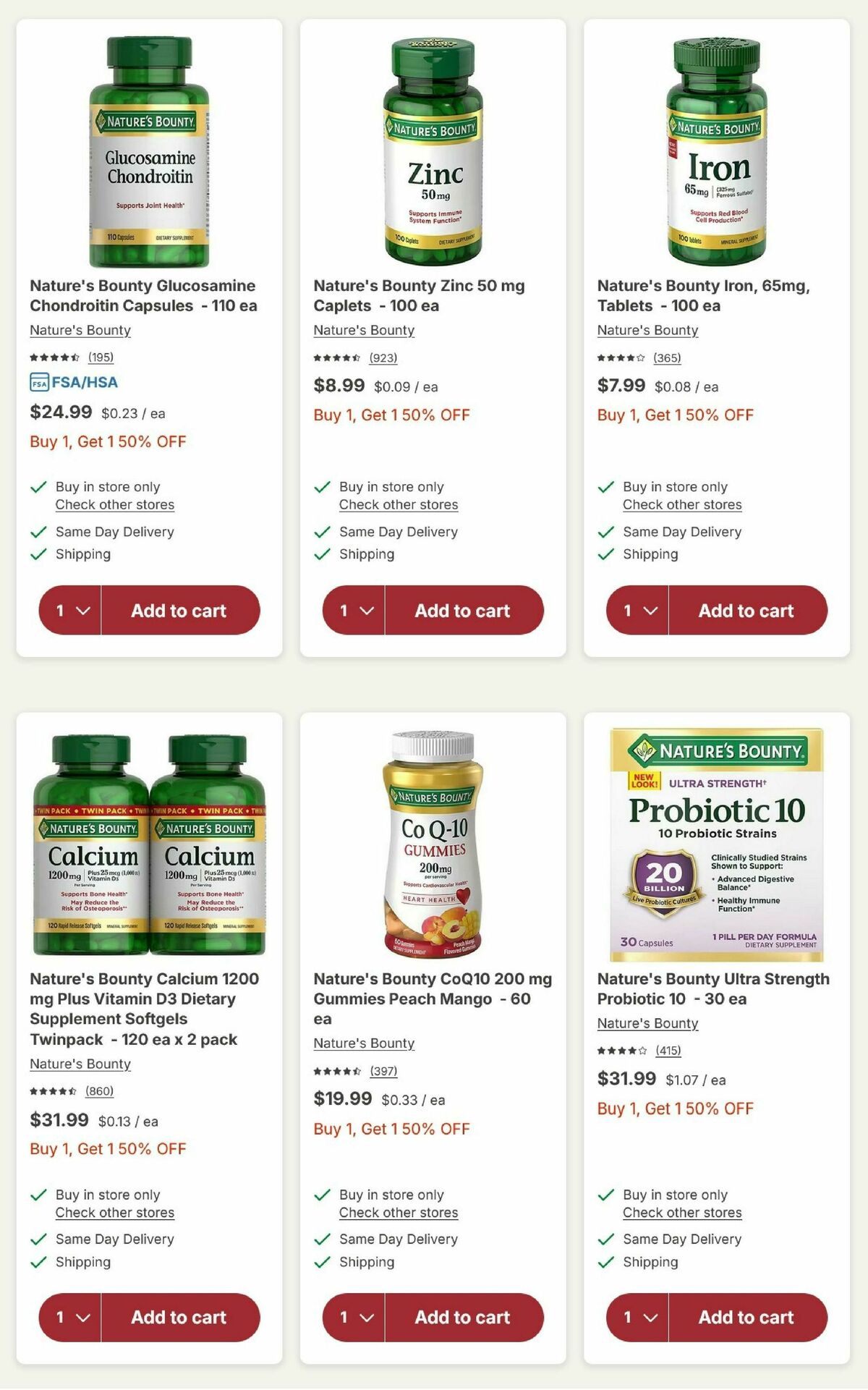Add Zinc 50 mg Caplets to cart

point(462,611)
